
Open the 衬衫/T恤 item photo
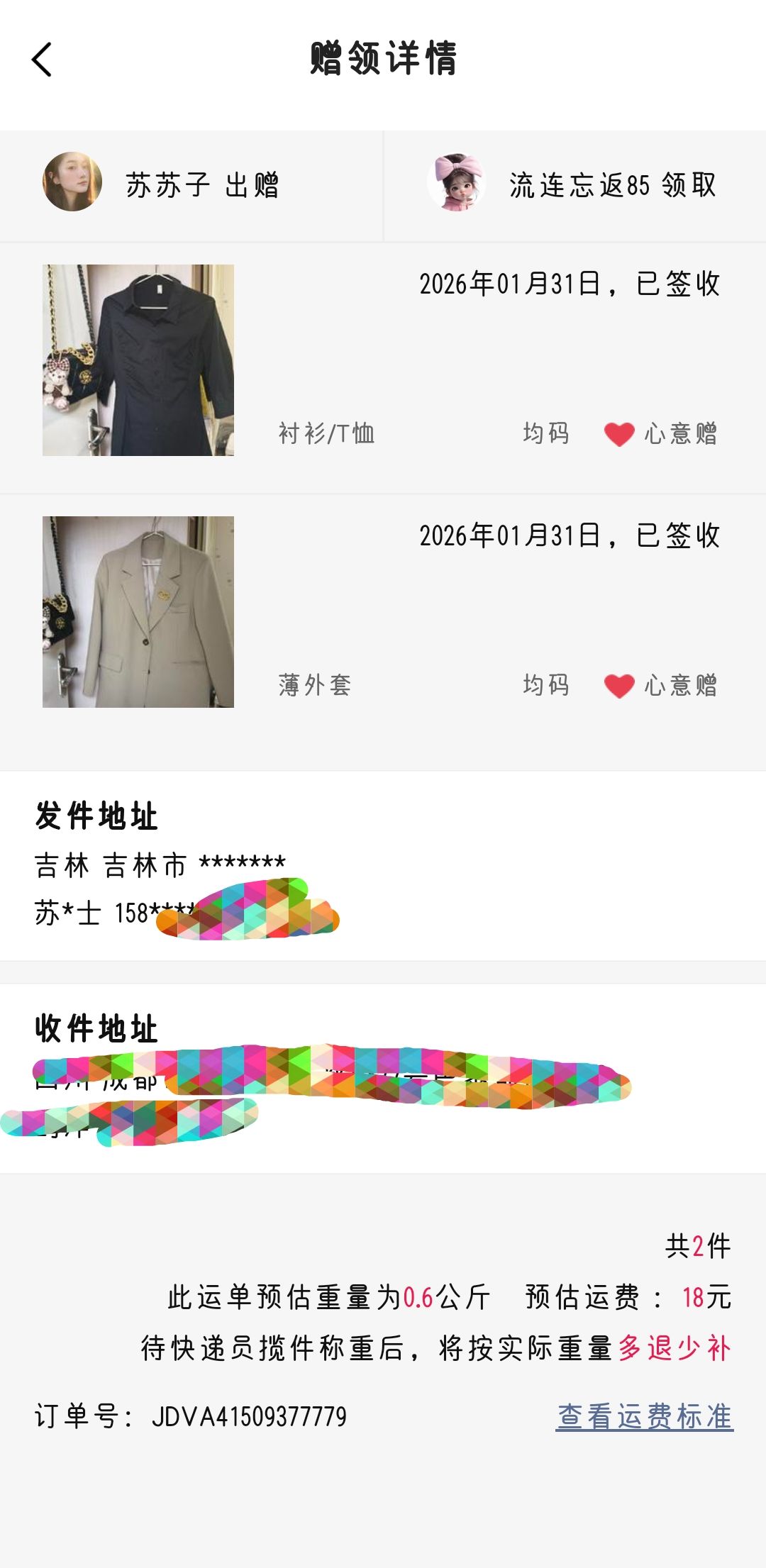pyautogui.click(x=138, y=360)
